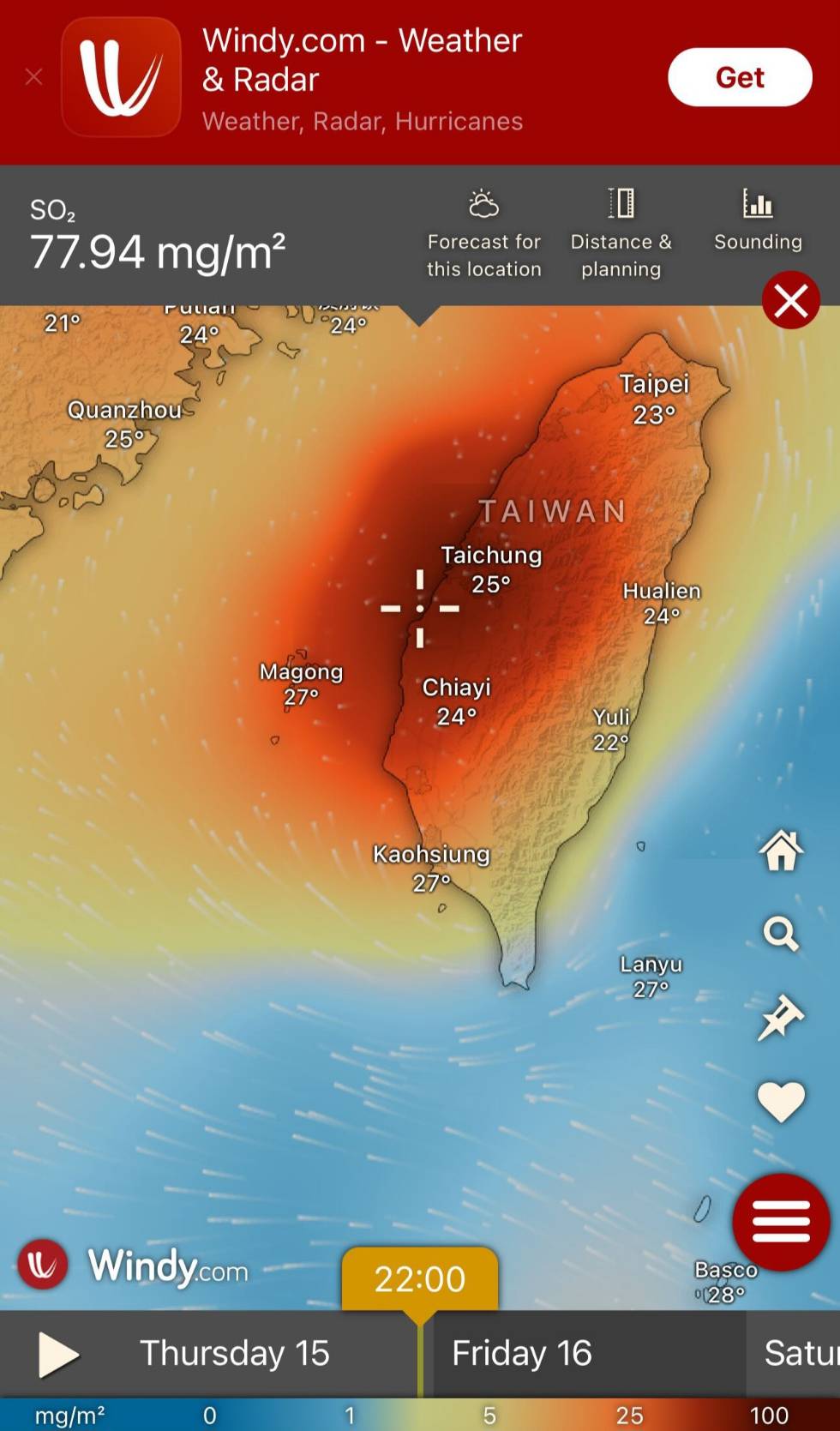Tap Get to install Windy app

[x=739, y=77]
